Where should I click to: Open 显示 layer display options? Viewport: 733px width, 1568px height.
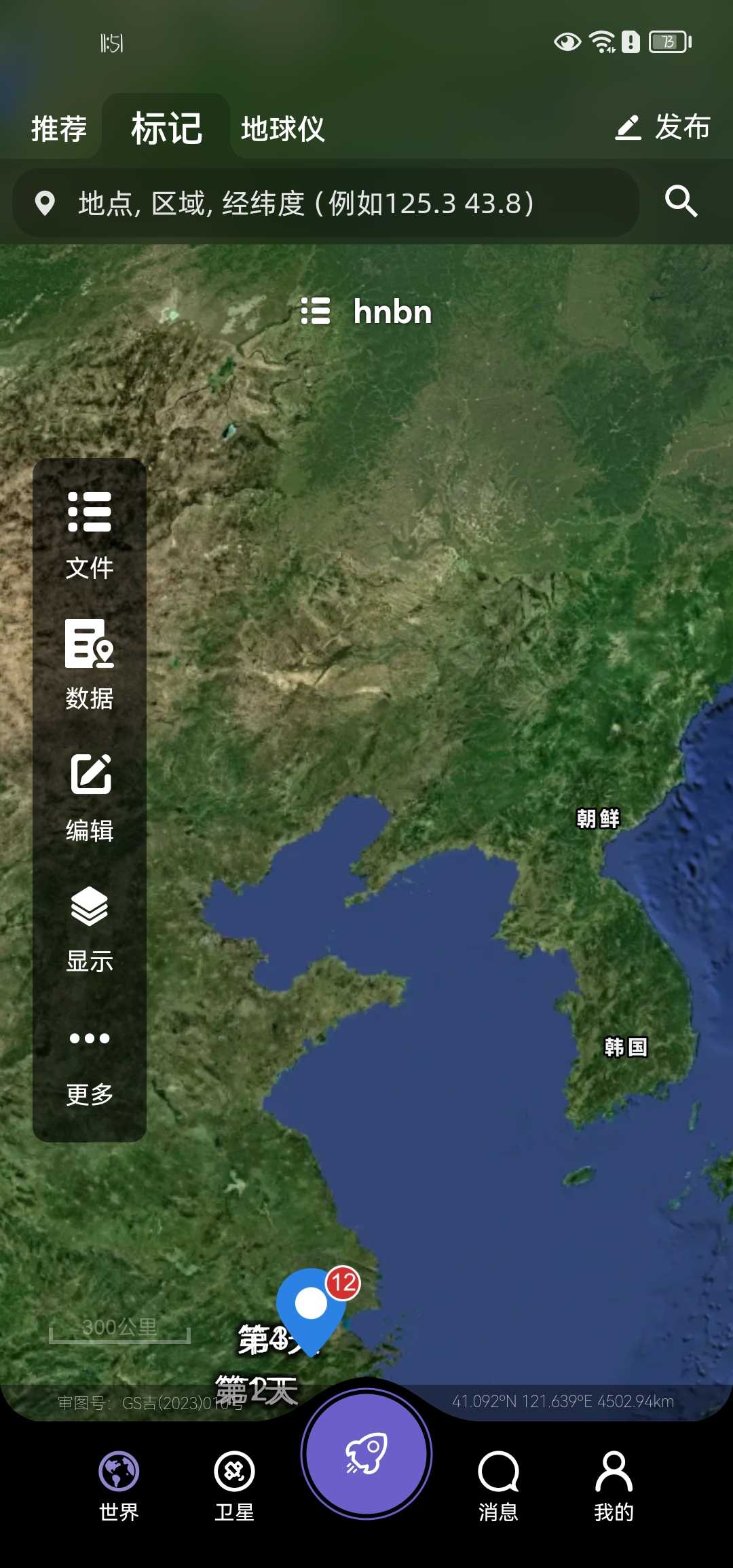[x=90, y=928]
